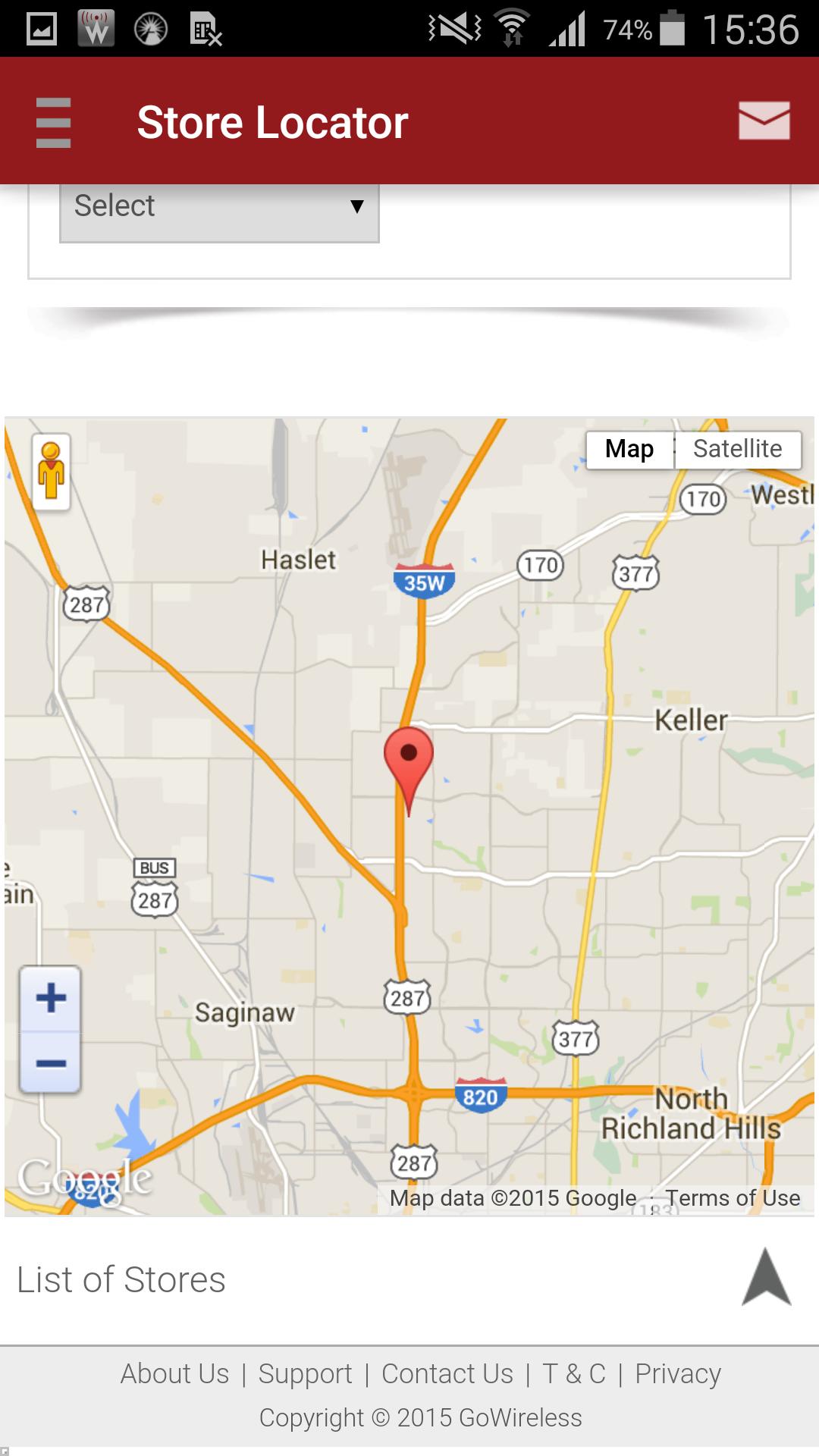819x1456 pixels.
Task: Open Contact Us in footer
Action: click(447, 1374)
